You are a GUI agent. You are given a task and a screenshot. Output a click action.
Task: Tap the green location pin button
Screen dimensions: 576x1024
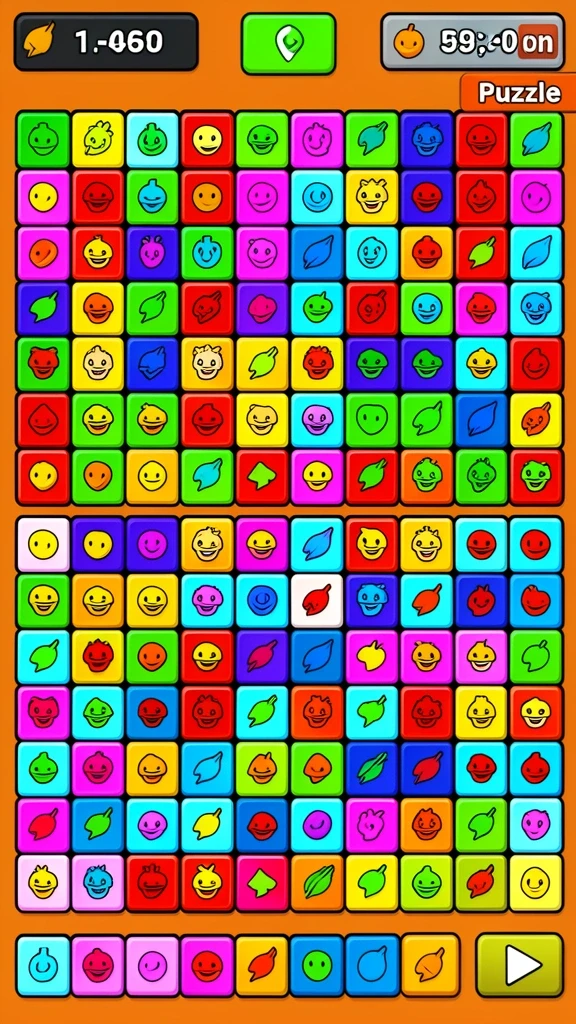tap(289, 44)
